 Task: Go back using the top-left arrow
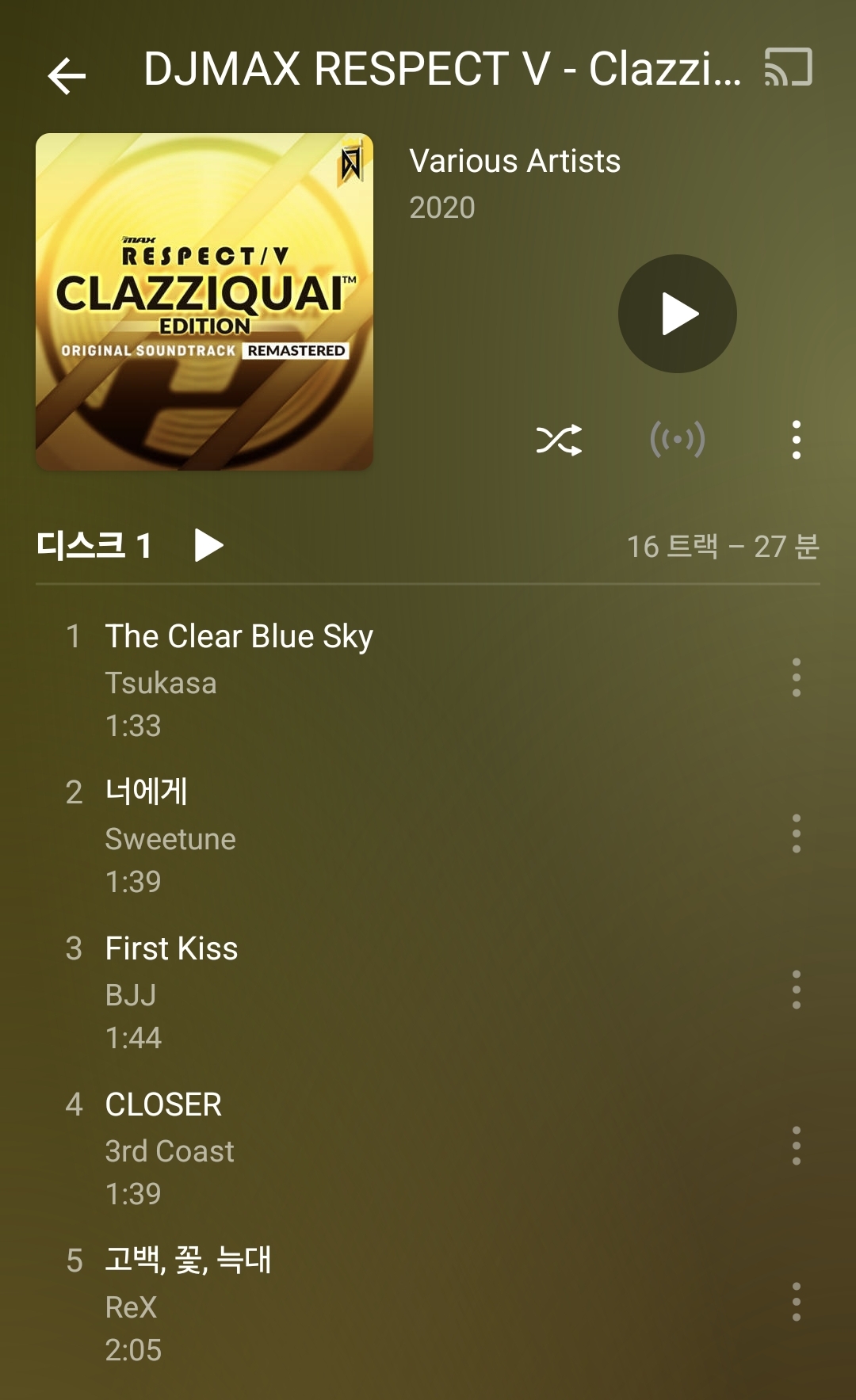click(x=67, y=76)
